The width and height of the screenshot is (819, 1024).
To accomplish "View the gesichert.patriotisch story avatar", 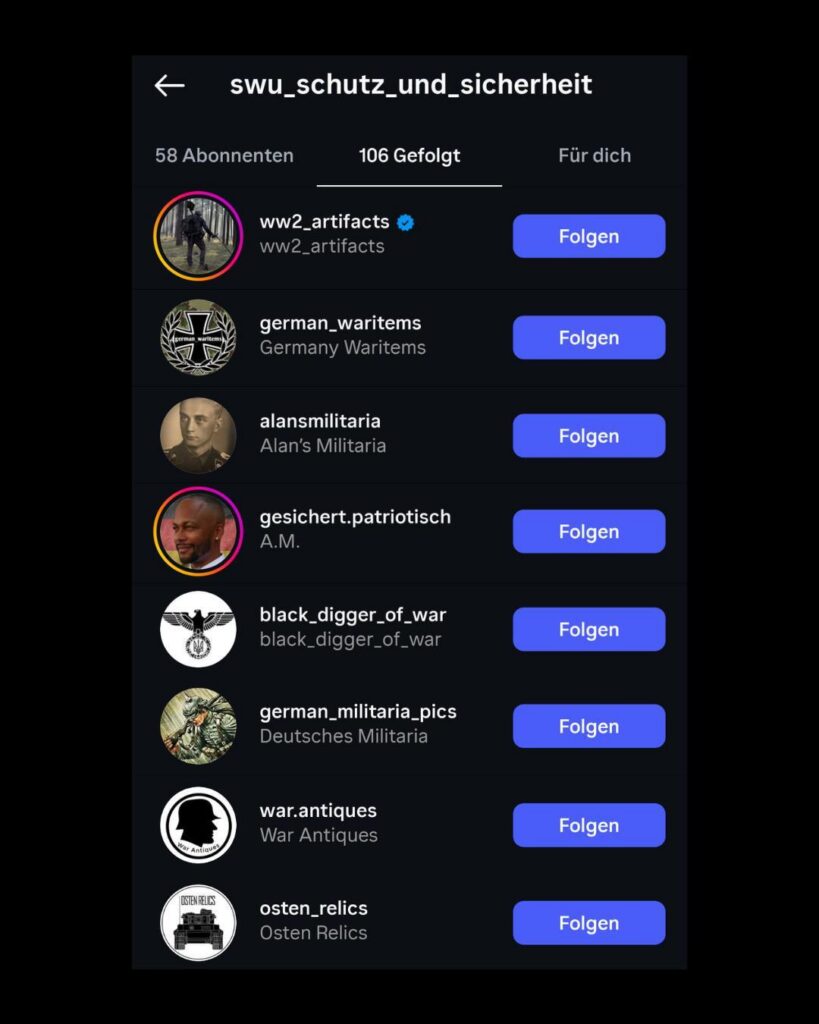I will click(x=198, y=532).
